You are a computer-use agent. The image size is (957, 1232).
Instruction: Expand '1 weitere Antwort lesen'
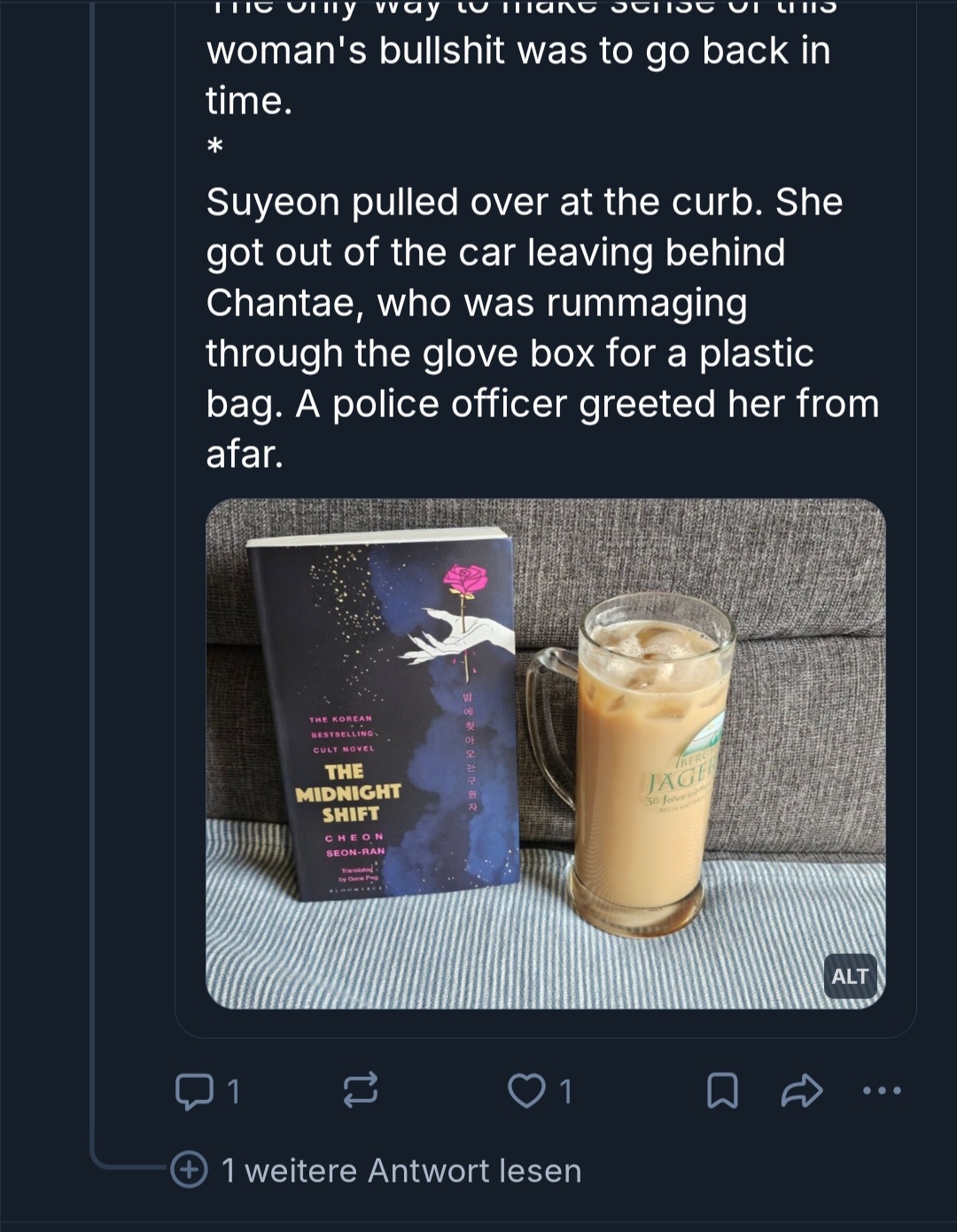tap(401, 1170)
